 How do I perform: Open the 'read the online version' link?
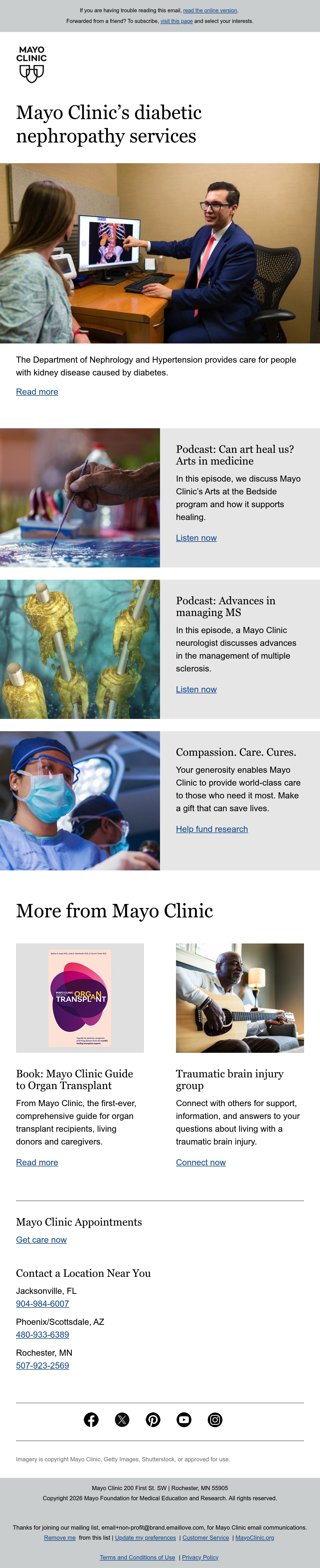tap(210, 10)
